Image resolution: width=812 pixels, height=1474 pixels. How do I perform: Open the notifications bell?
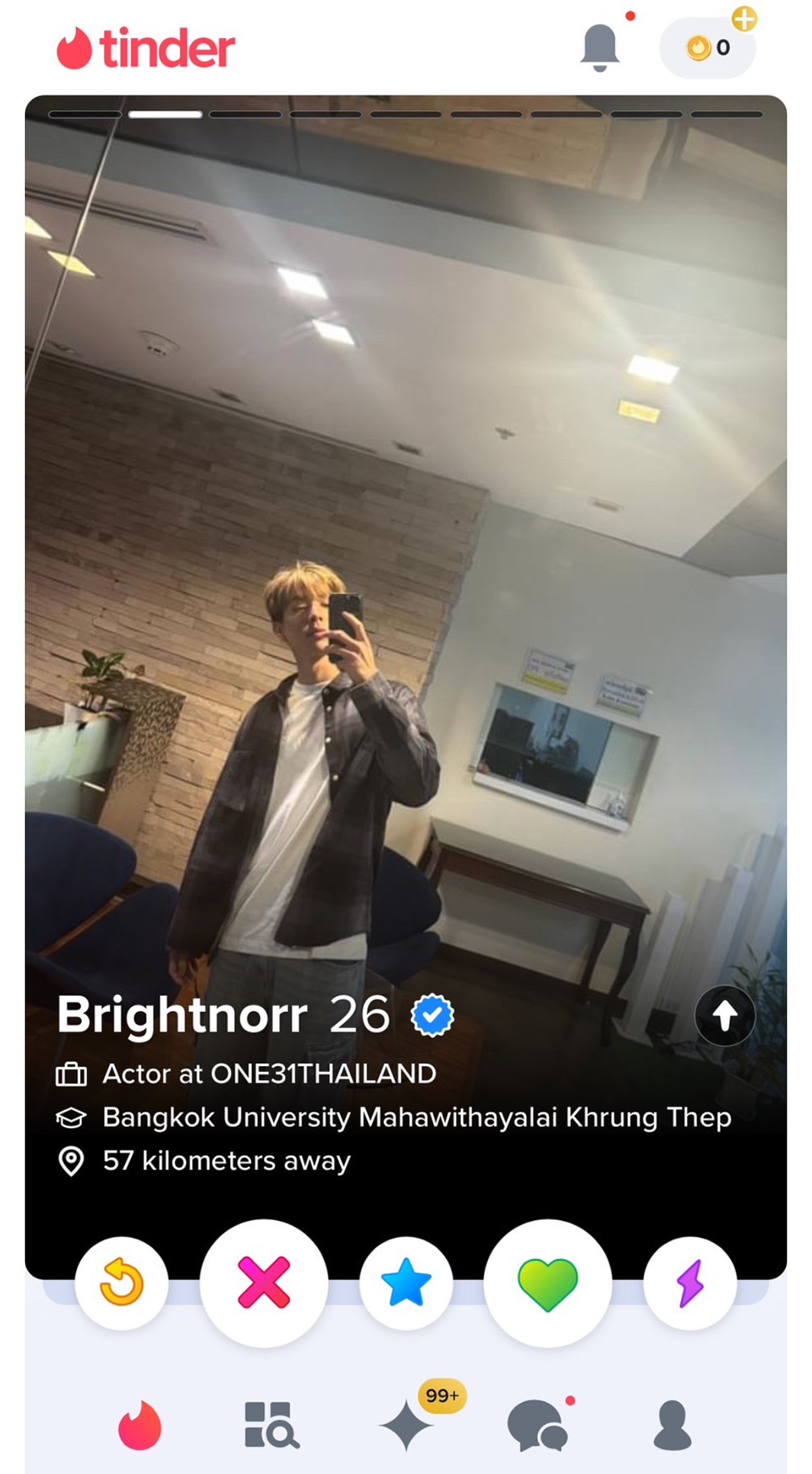coord(599,48)
